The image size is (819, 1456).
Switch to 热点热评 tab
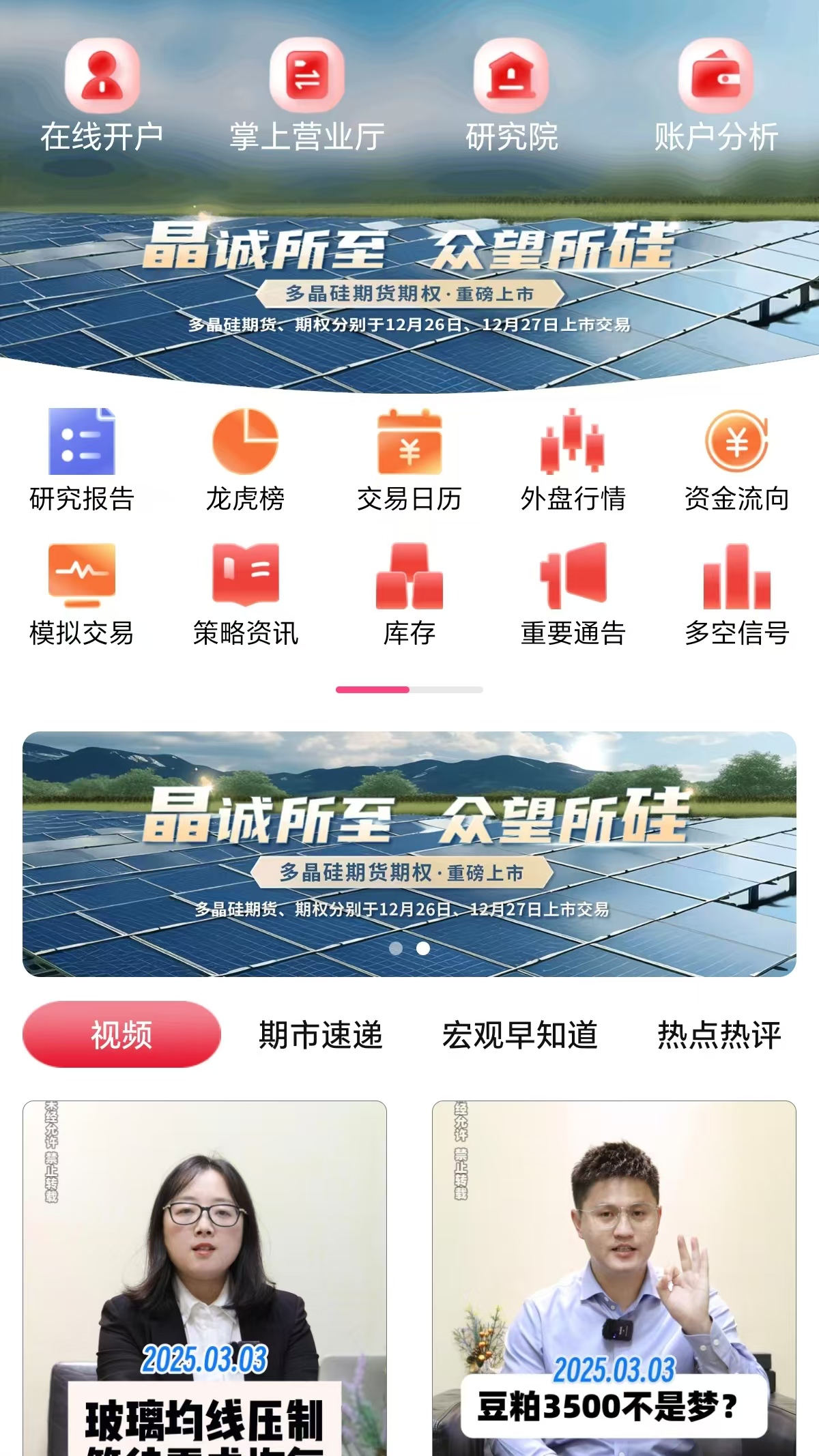[x=719, y=1034]
